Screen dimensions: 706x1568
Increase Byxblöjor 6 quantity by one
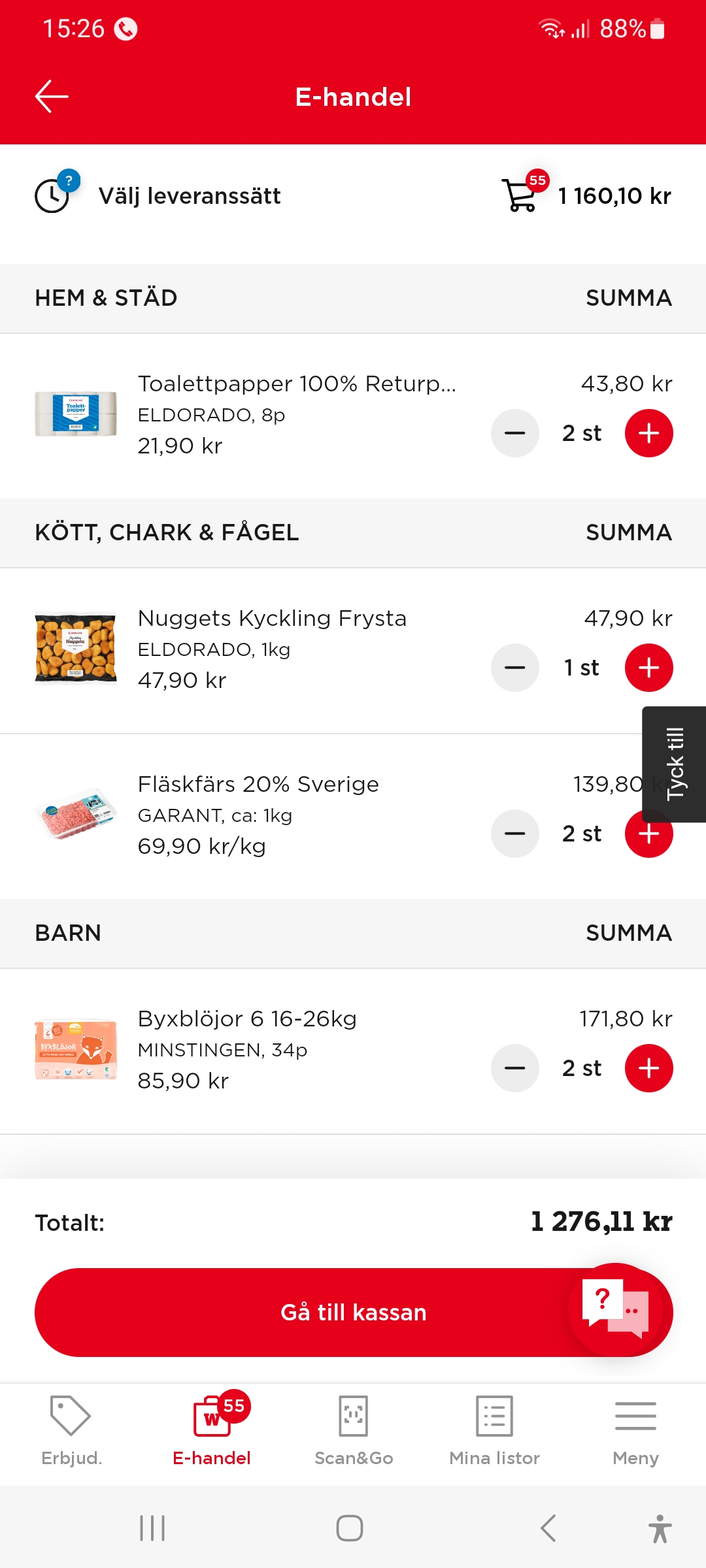648,1068
